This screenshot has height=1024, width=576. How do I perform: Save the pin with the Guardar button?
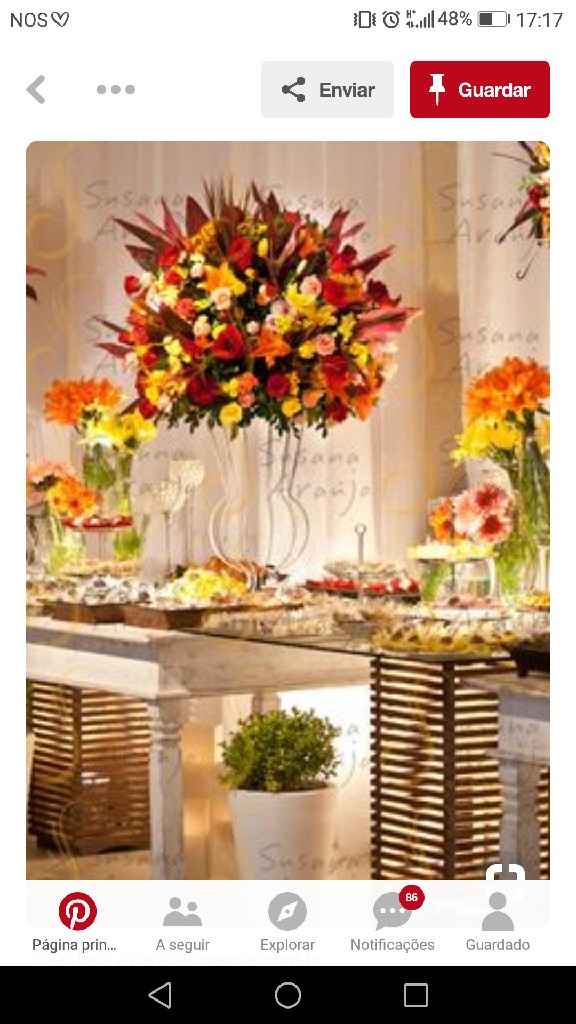point(479,89)
